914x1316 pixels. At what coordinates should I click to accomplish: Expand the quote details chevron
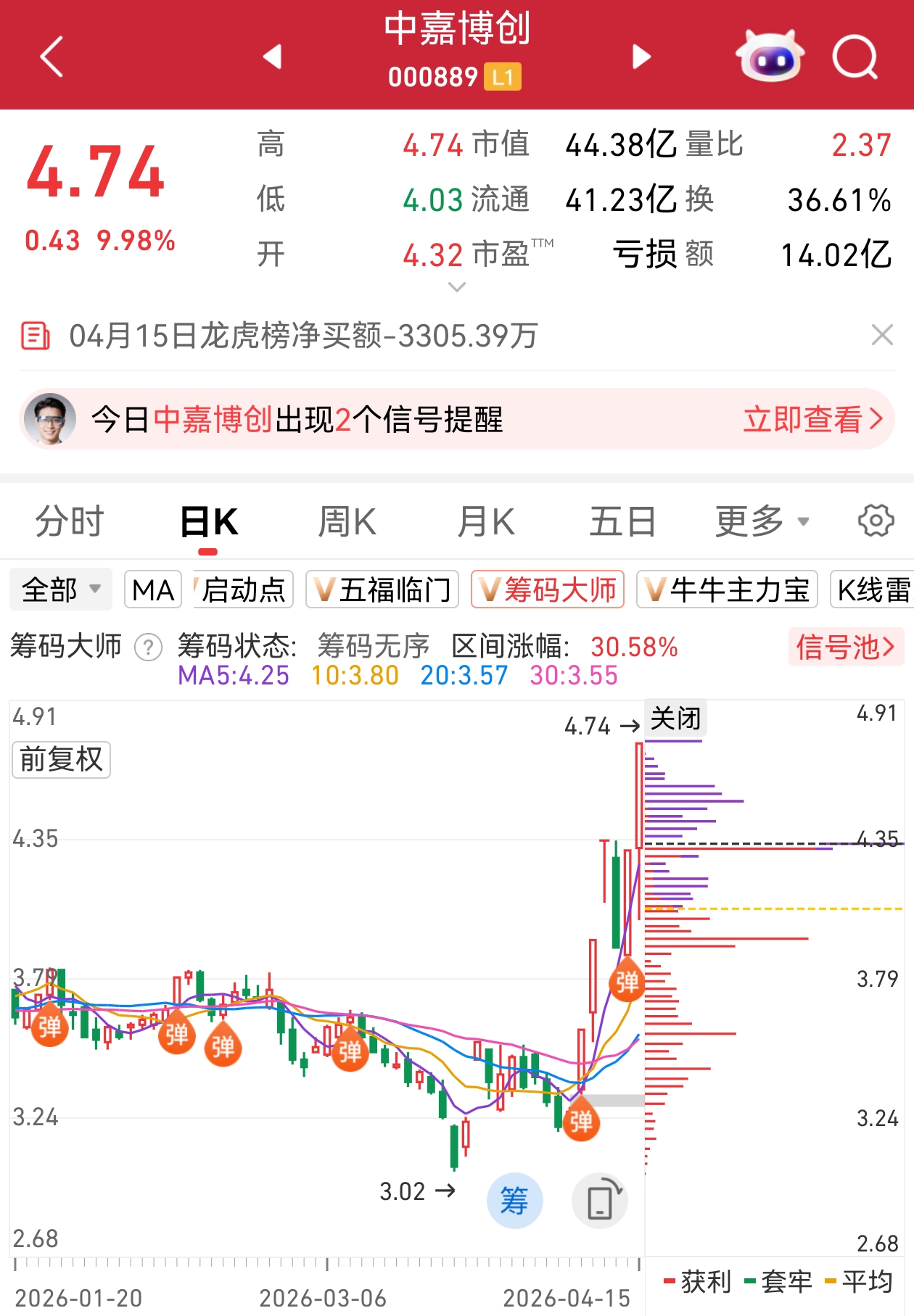click(x=457, y=287)
